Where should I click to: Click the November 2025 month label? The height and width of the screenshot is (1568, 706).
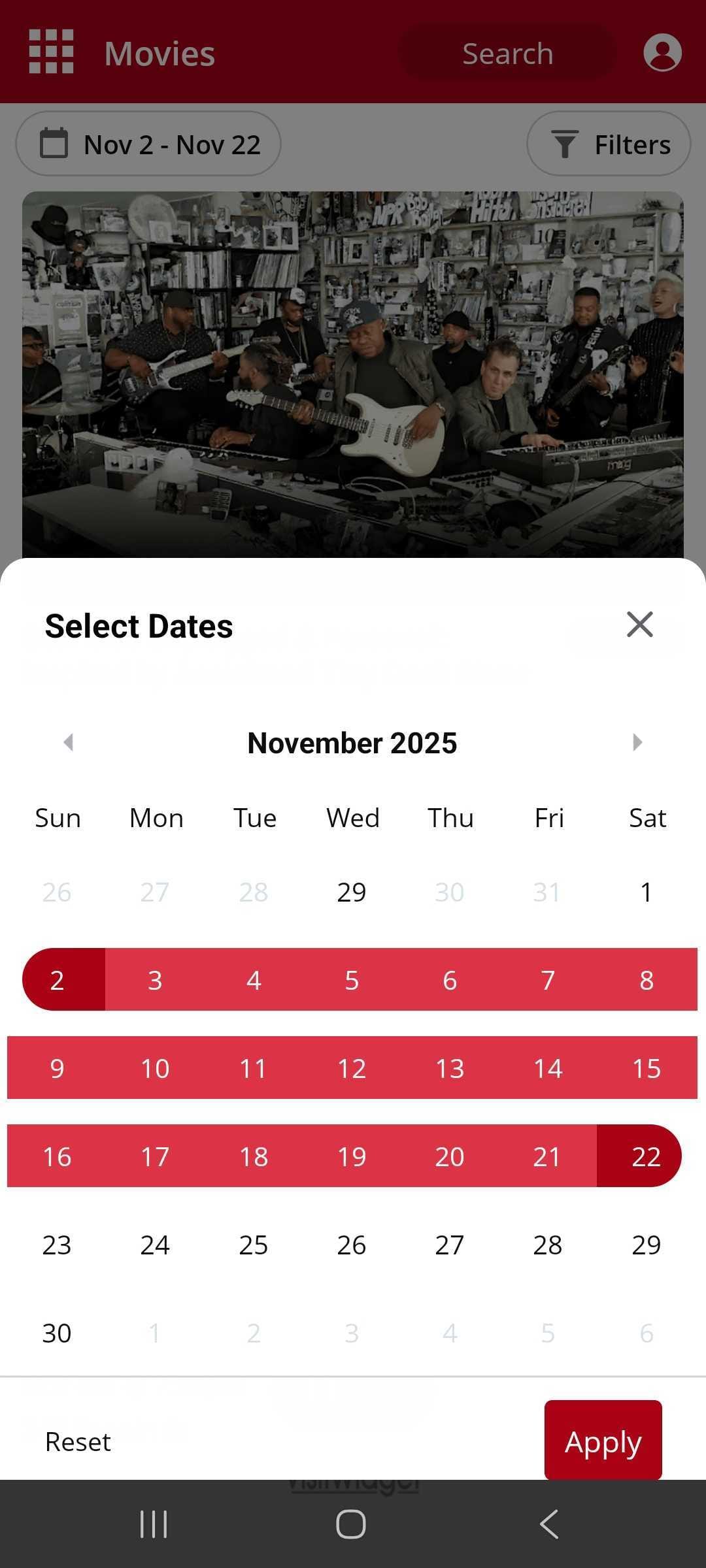[352, 742]
